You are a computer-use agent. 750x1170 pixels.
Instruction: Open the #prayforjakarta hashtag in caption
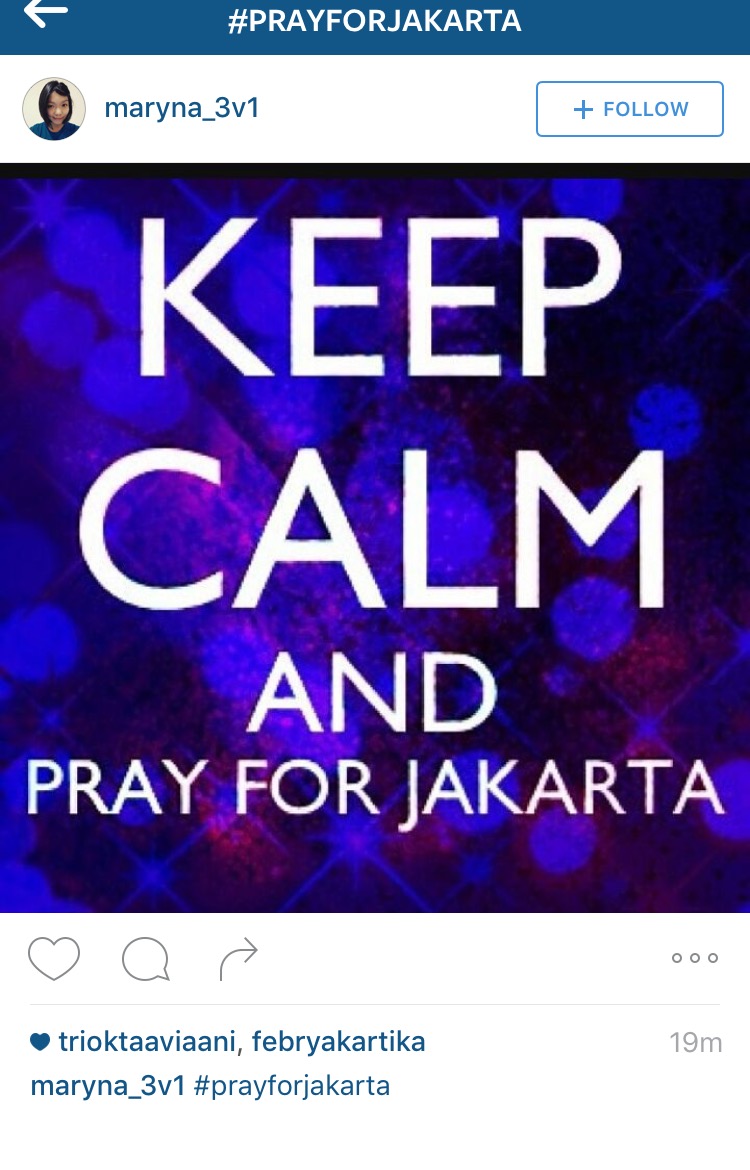(292, 1086)
